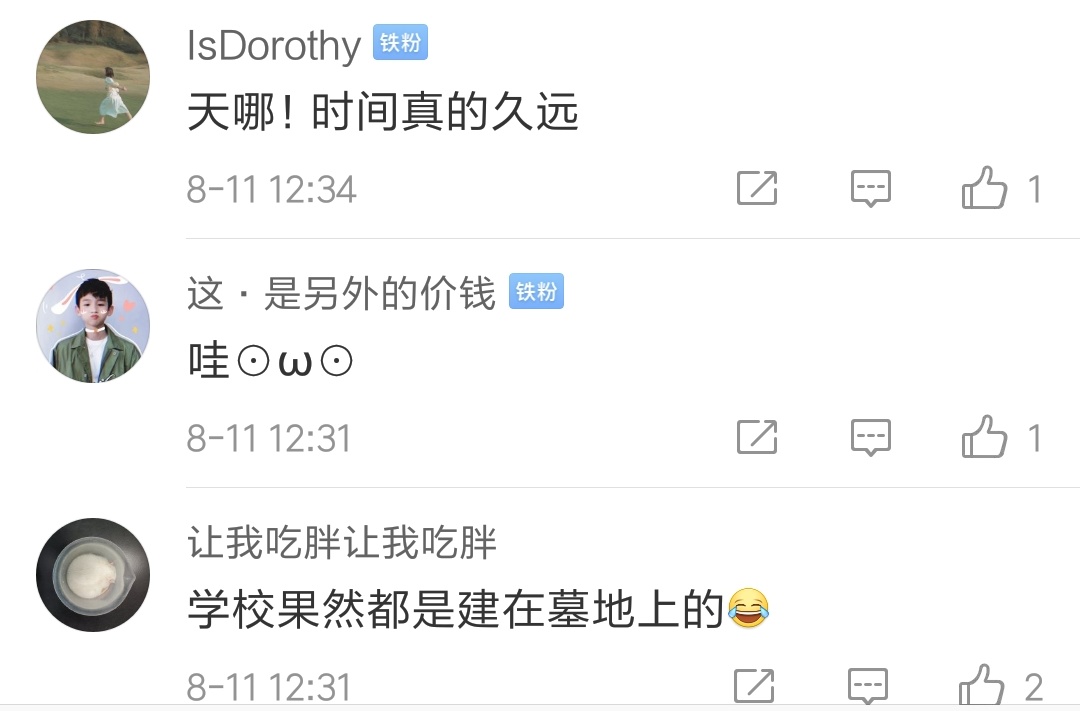Reply to the 学校果然都是建在墓地上的 comment
1080x711 pixels.
868,685
